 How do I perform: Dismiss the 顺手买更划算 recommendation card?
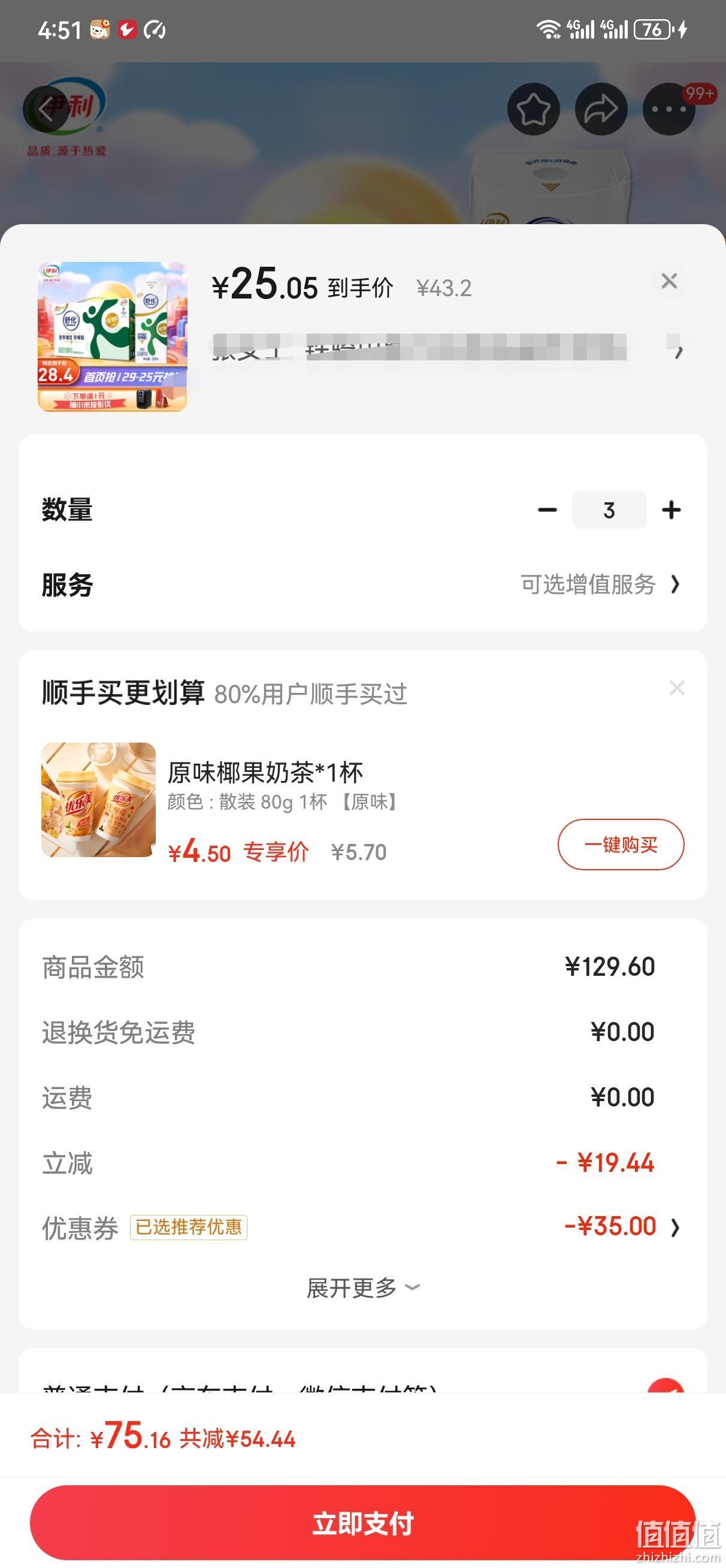point(677,688)
